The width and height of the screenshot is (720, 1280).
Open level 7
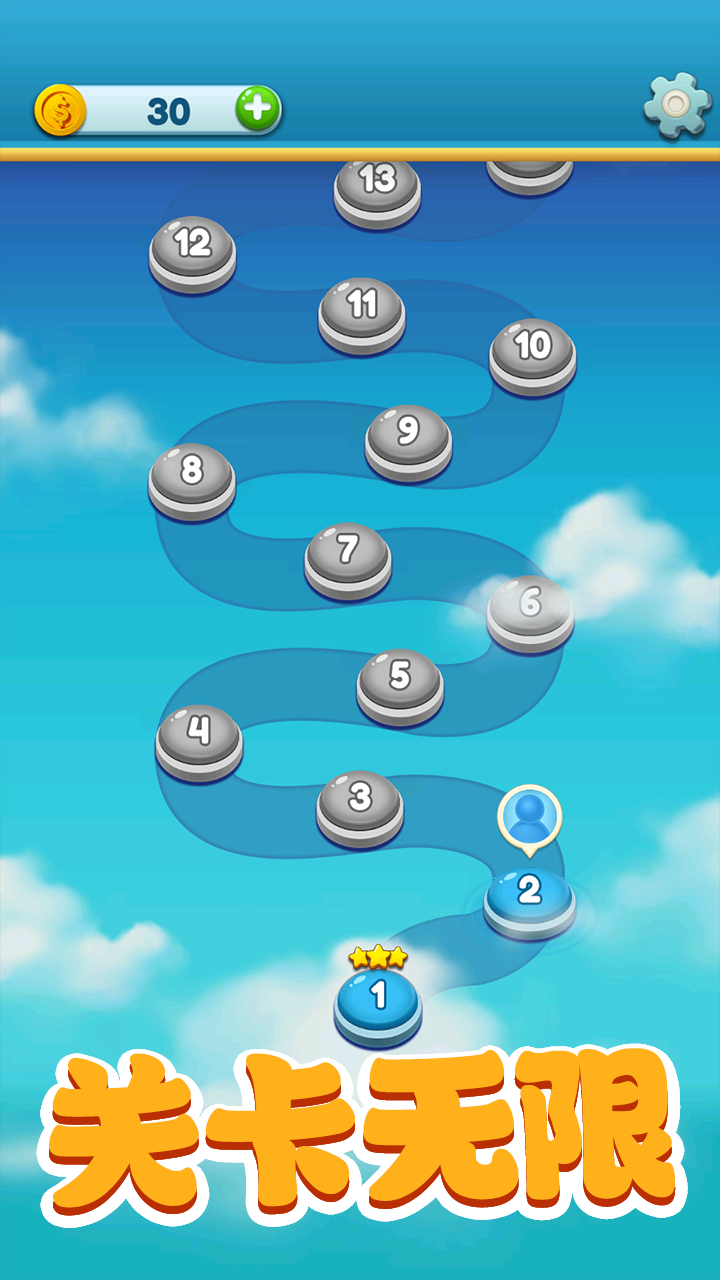click(x=347, y=555)
